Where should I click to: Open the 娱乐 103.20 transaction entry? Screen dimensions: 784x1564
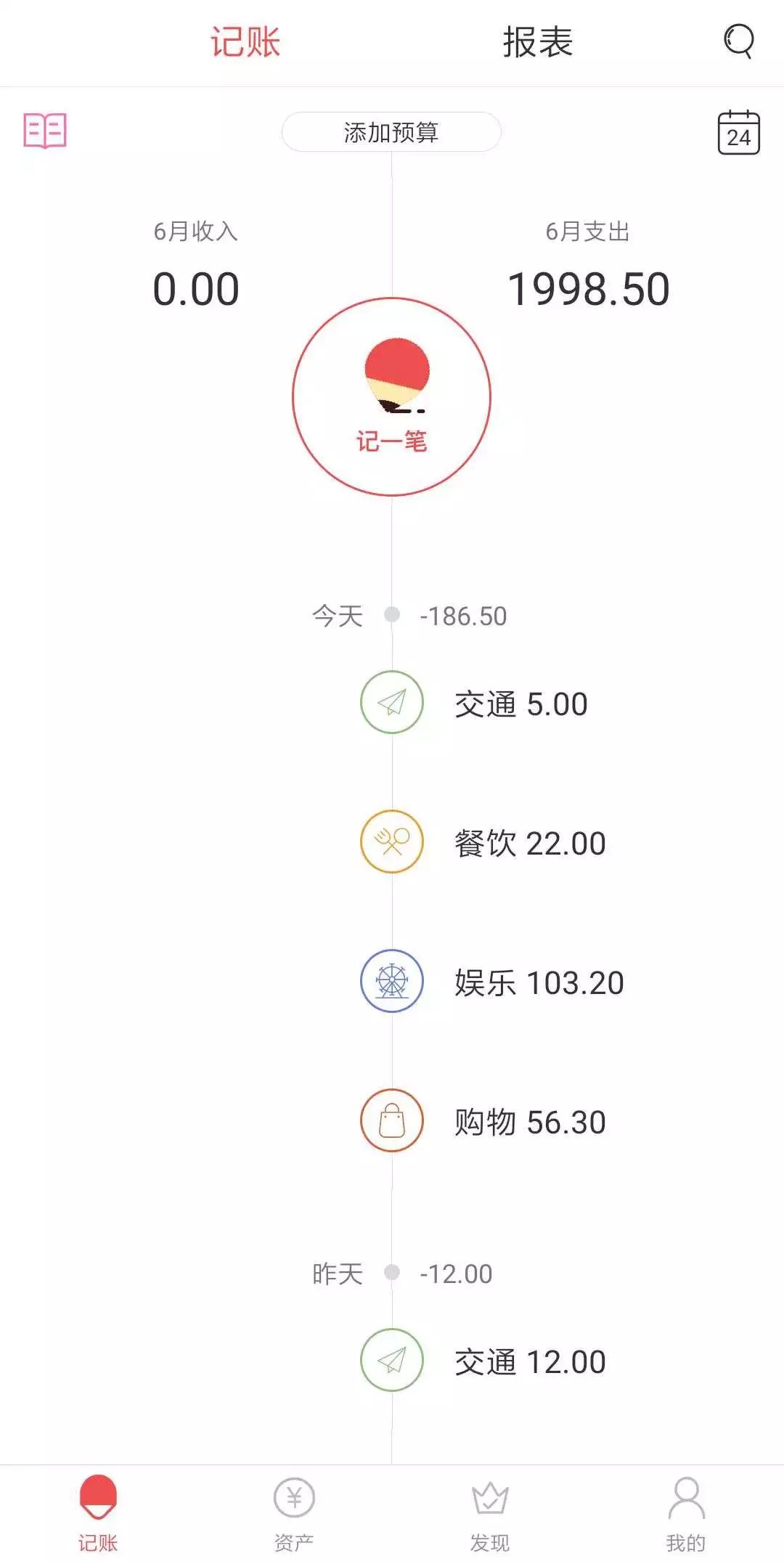pos(535,982)
